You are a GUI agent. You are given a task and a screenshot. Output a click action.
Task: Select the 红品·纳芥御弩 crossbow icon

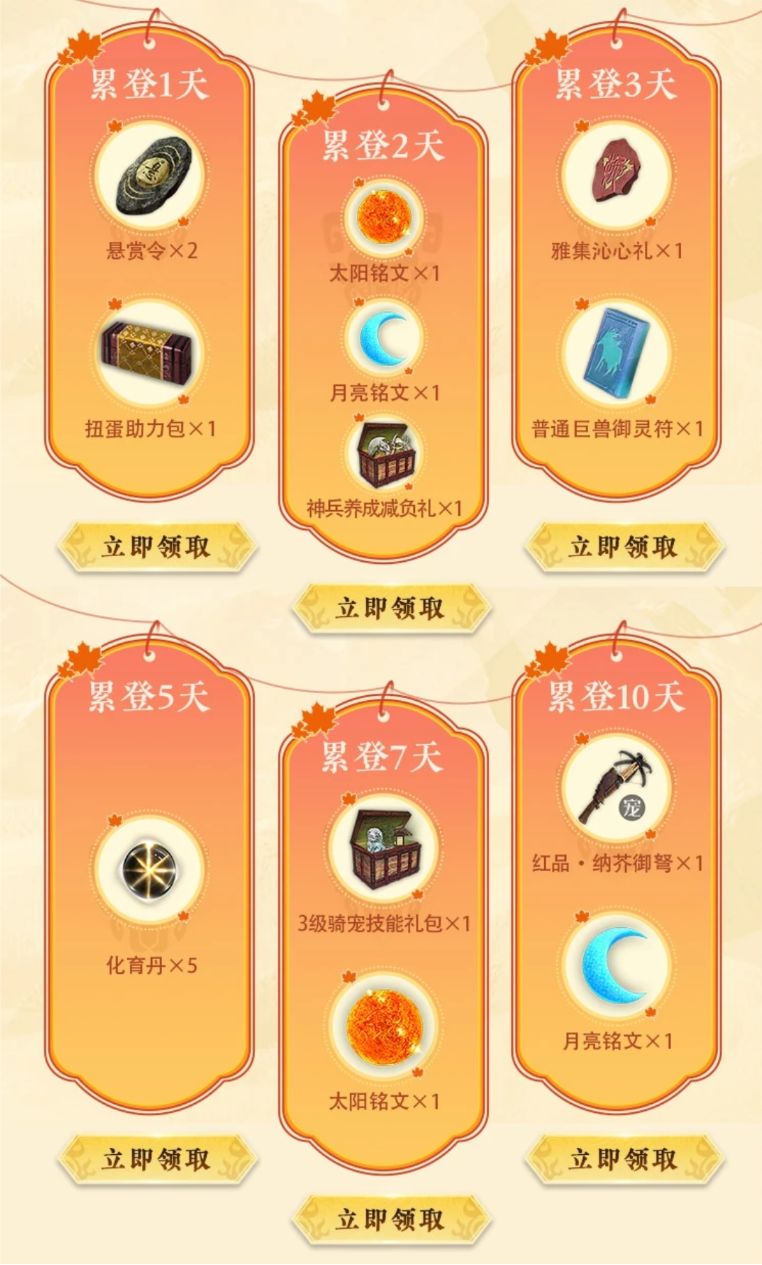pos(614,786)
